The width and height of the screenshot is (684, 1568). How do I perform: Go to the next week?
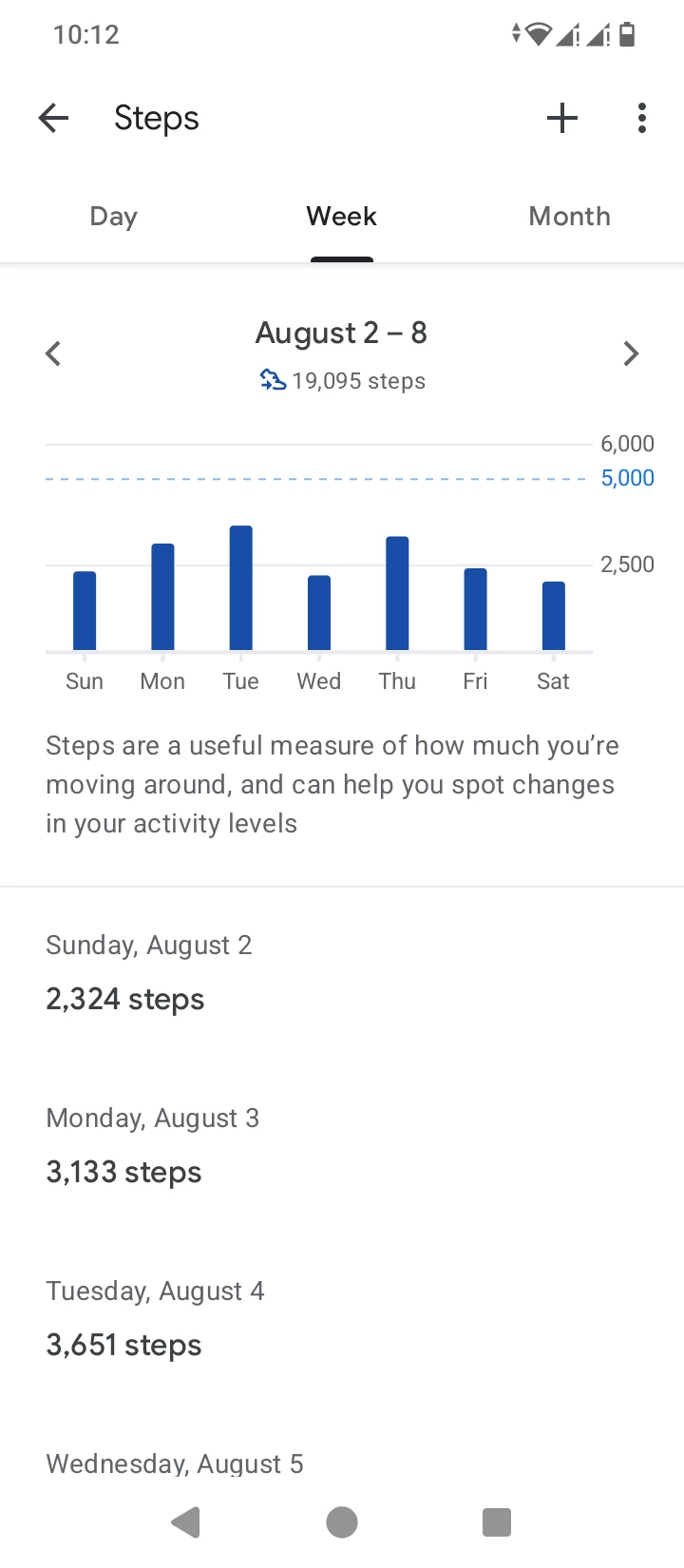[x=631, y=354]
